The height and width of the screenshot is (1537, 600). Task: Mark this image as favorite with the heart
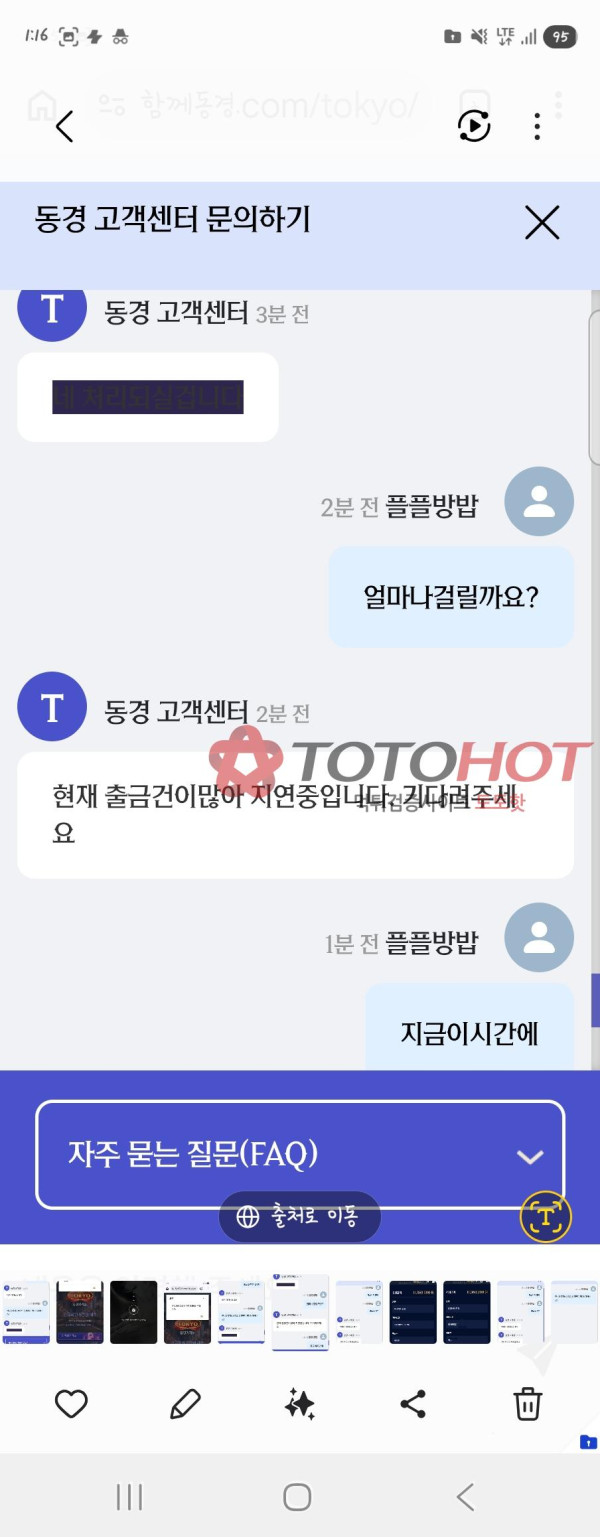click(x=71, y=1404)
